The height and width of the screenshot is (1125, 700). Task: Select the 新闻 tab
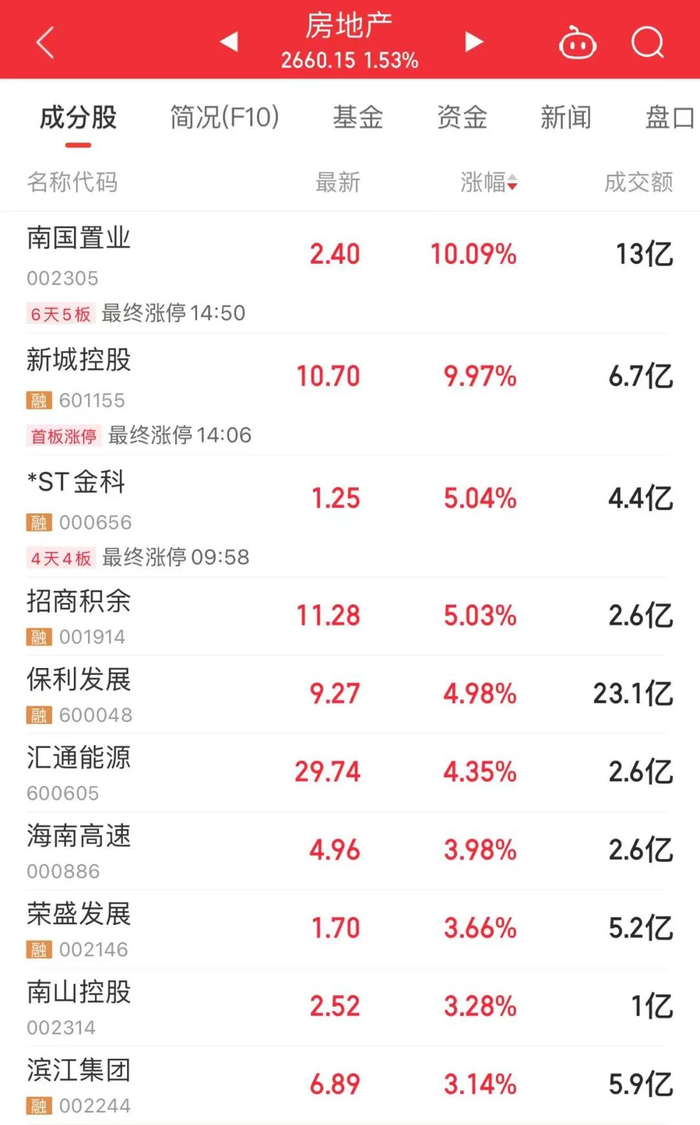point(566,118)
